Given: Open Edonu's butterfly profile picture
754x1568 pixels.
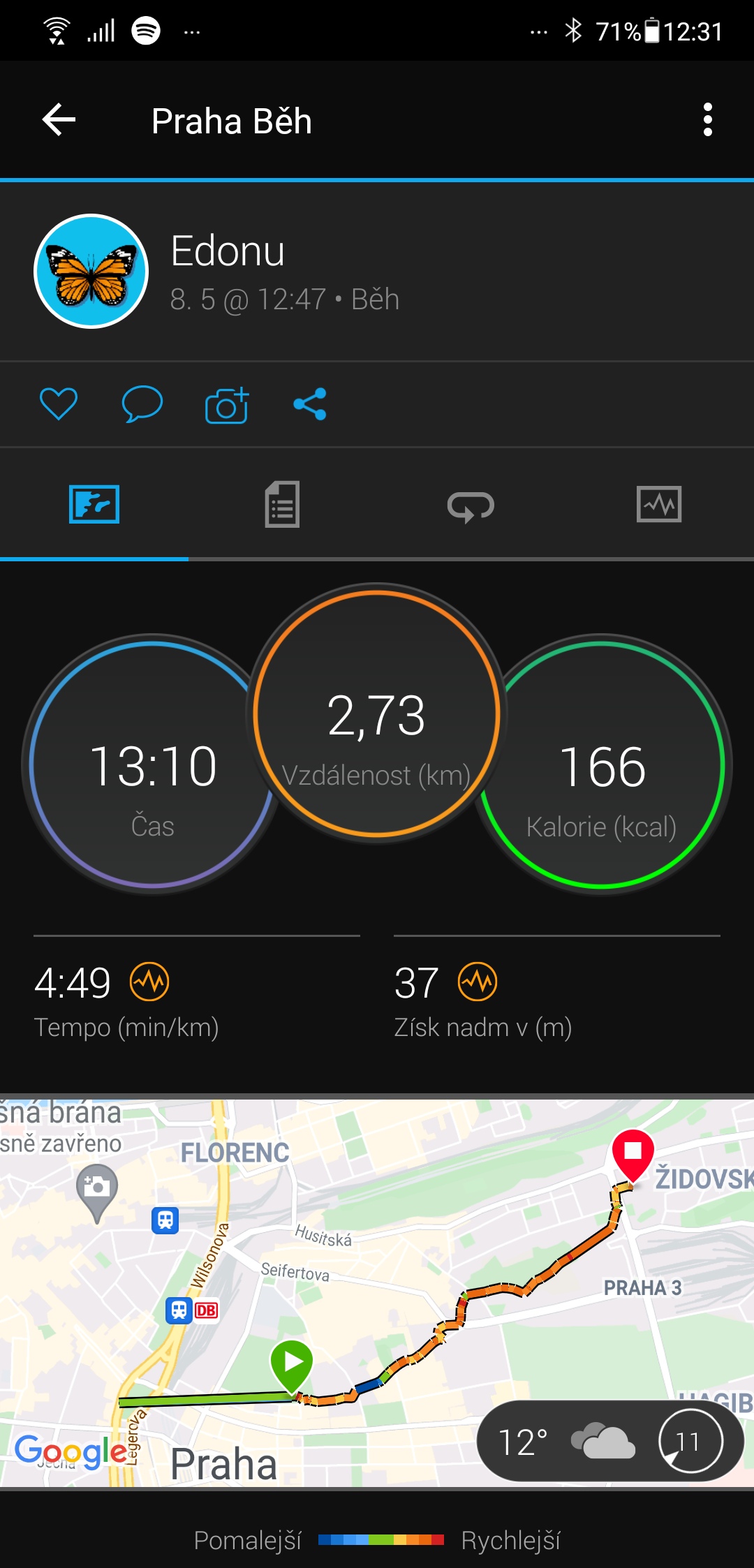Looking at the screenshot, I should [x=91, y=271].
